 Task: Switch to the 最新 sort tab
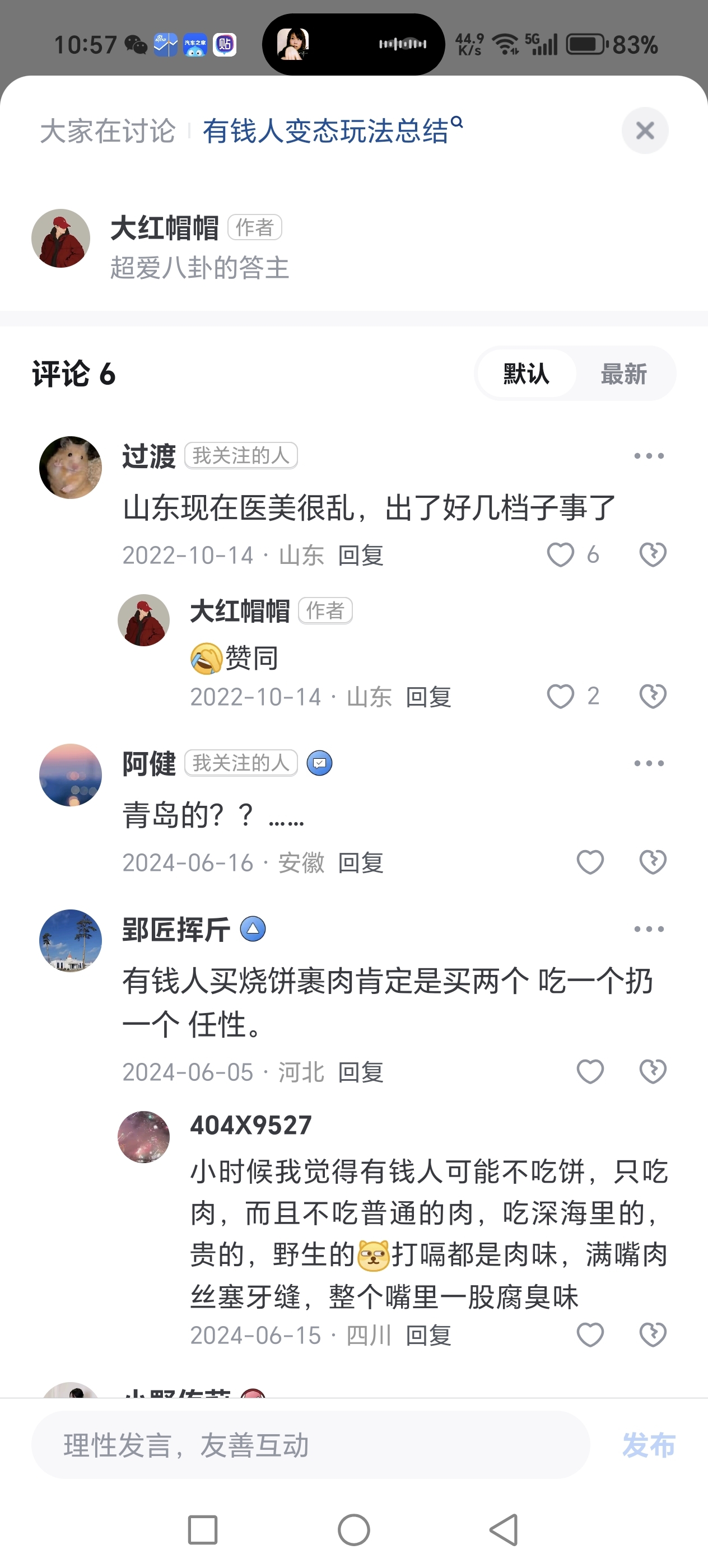point(623,374)
